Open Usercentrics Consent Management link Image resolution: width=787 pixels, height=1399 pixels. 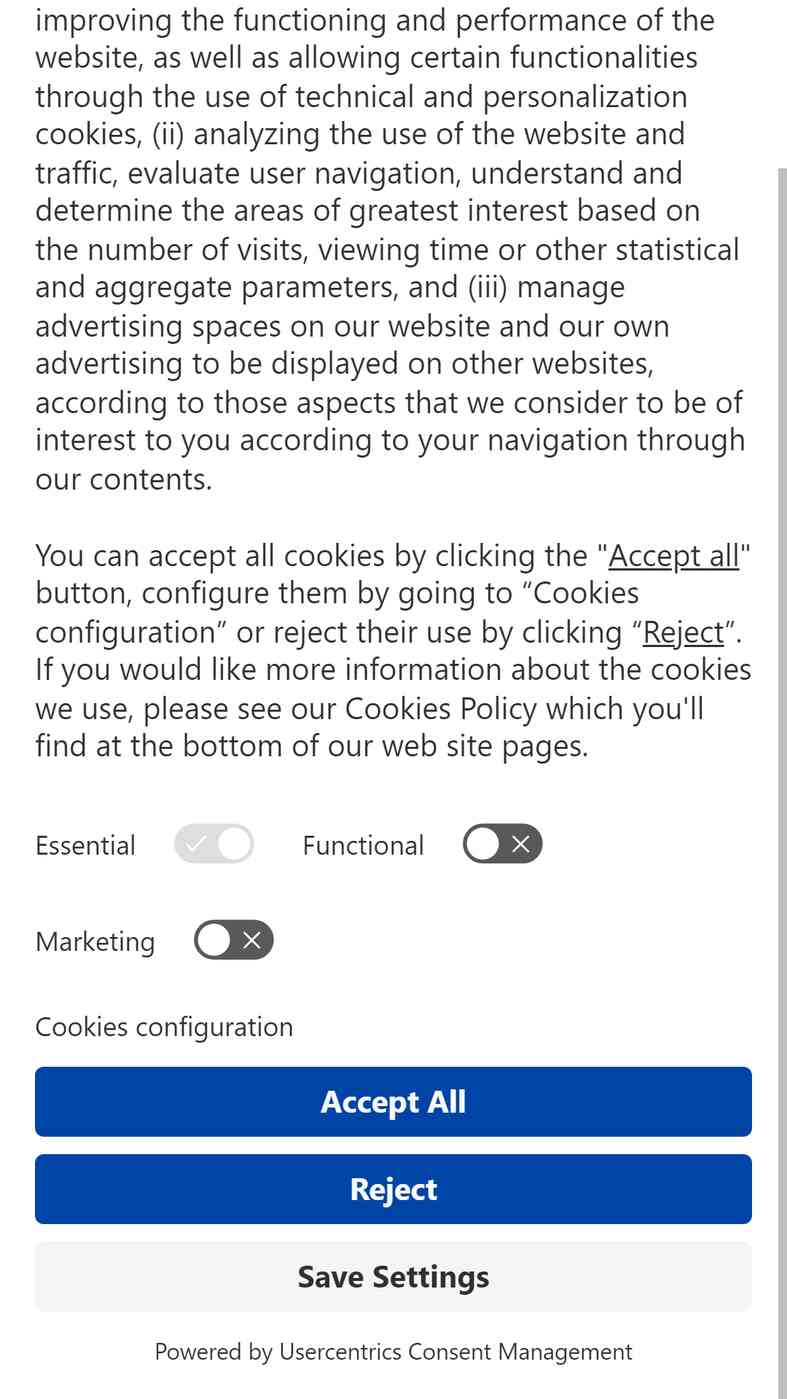pos(456,1352)
